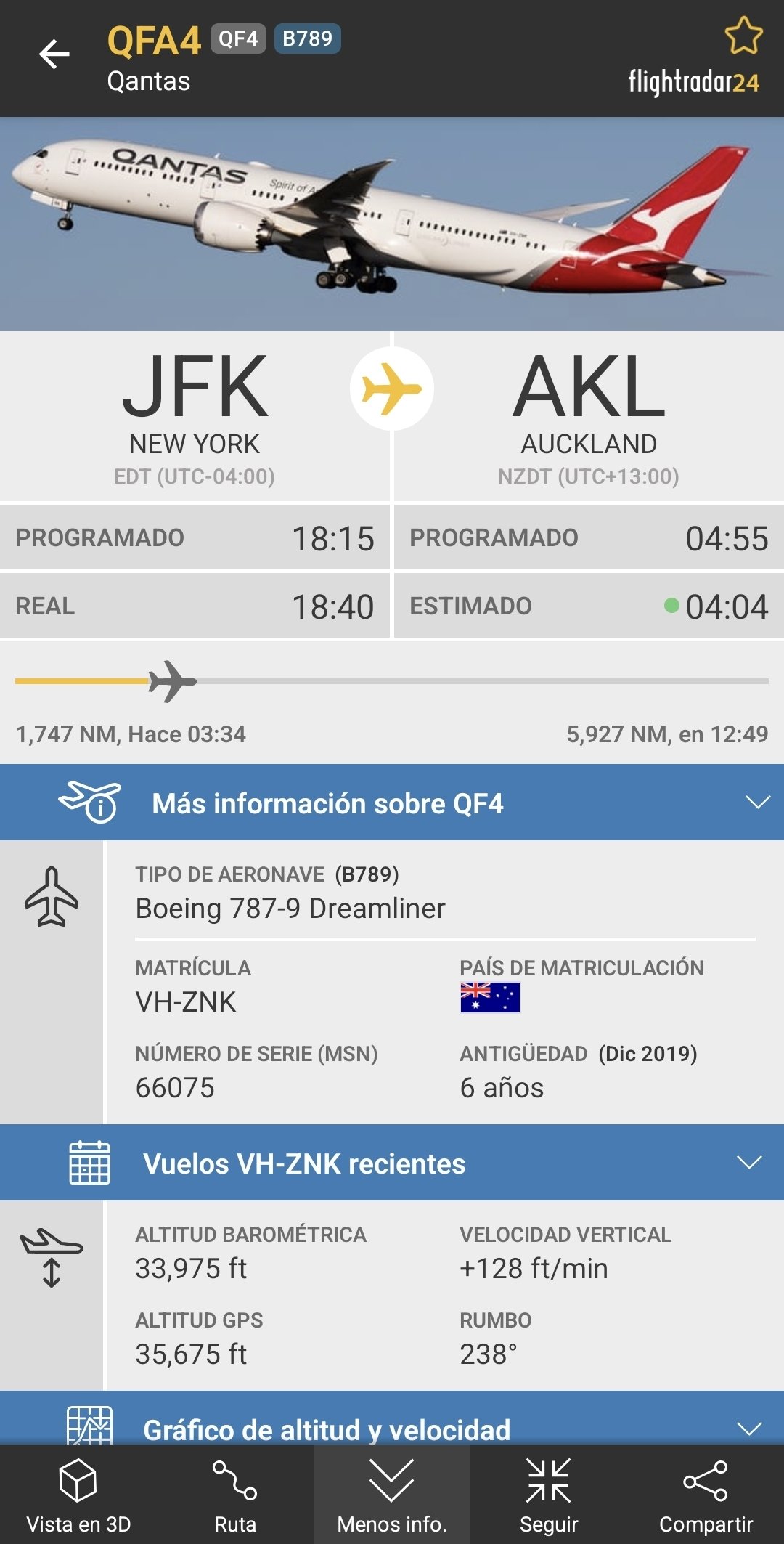Show the flight route with 'Ruta'

(x=235, y=1495)
